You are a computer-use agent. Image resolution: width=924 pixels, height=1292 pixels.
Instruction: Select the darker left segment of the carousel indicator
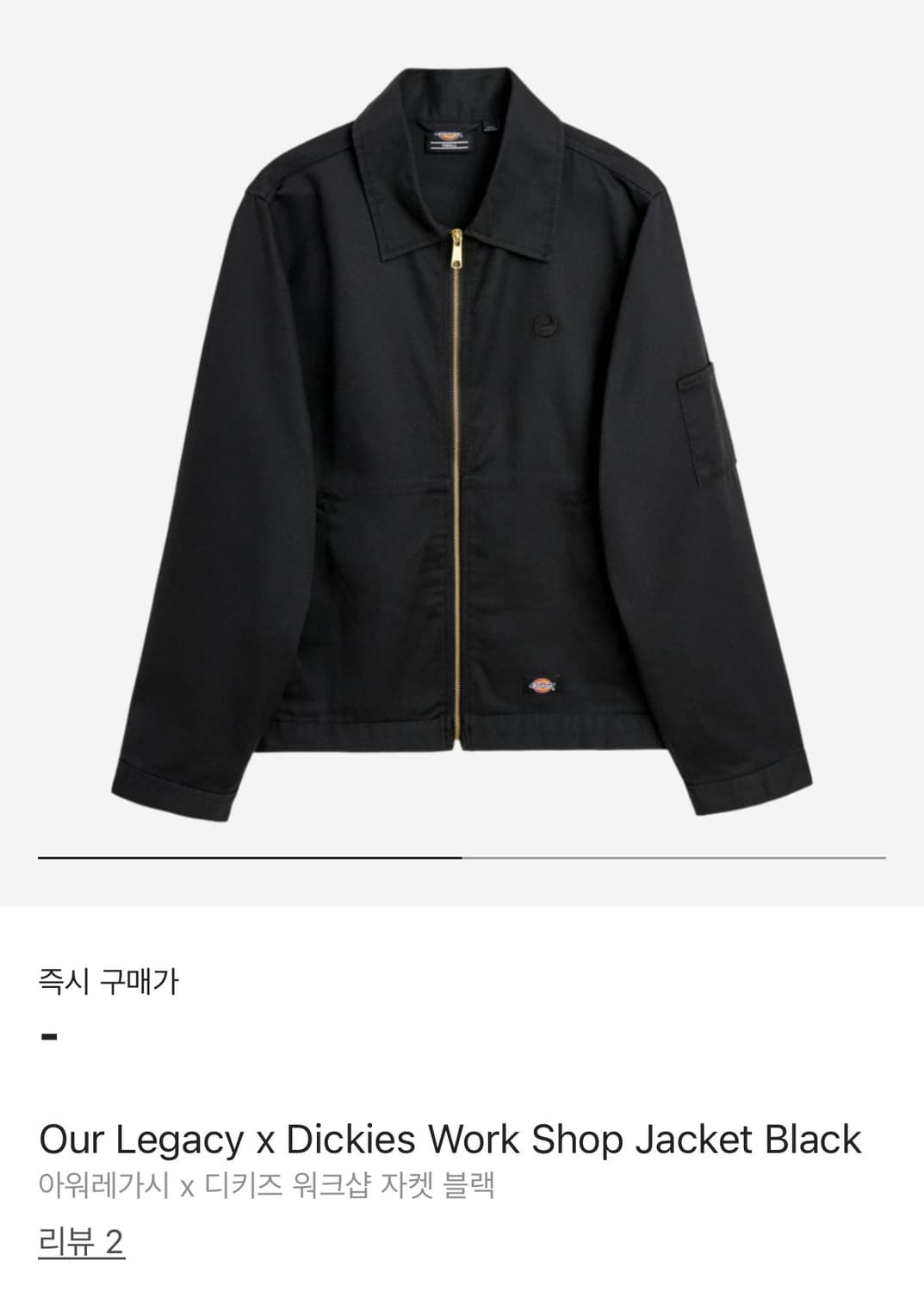coord(250,858)
